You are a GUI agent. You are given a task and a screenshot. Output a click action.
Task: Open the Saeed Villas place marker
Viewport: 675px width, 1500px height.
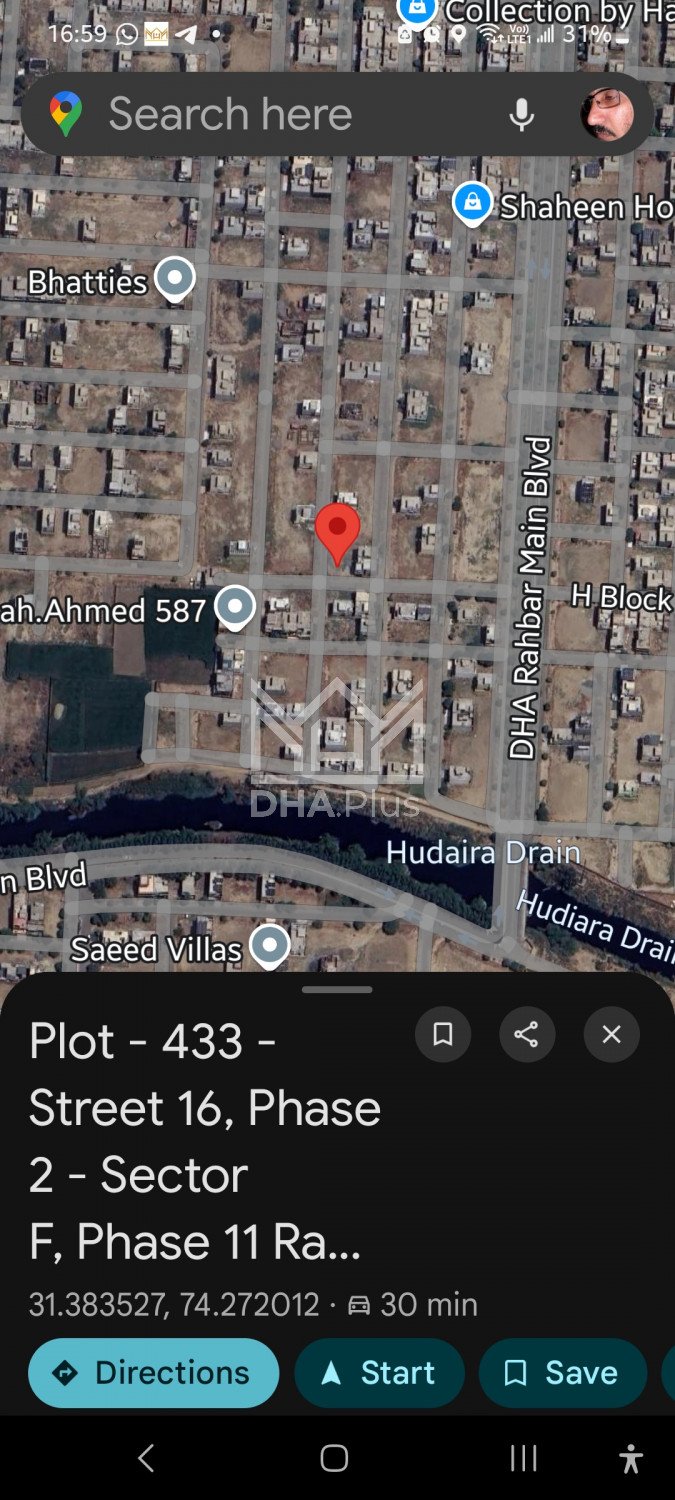point(269,945)
